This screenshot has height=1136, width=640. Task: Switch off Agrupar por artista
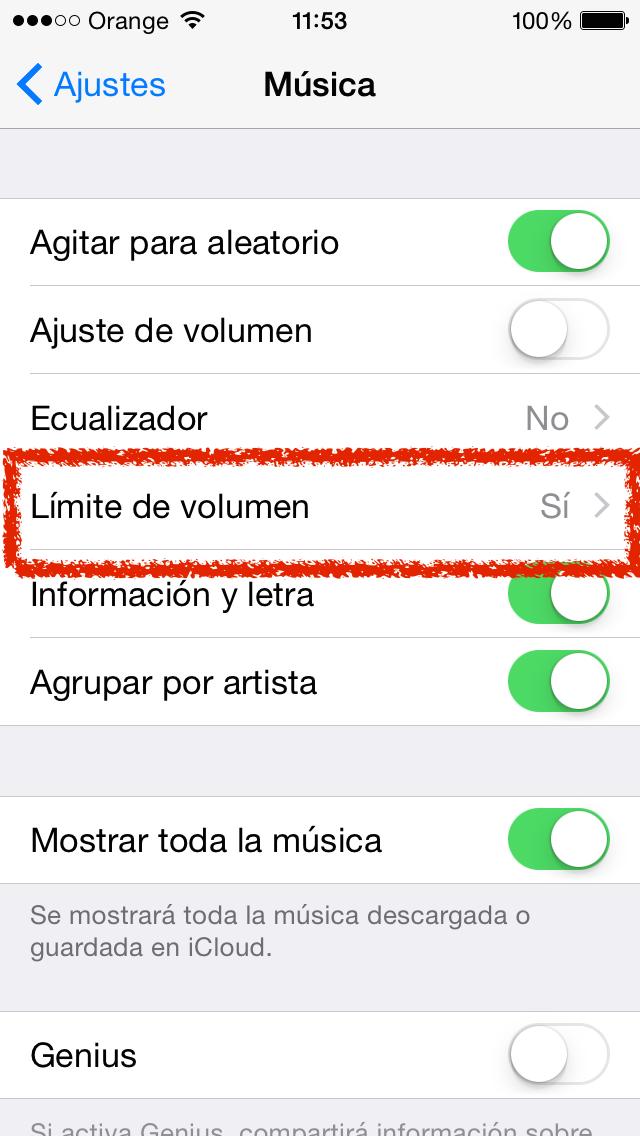click(x=558, y=683)
